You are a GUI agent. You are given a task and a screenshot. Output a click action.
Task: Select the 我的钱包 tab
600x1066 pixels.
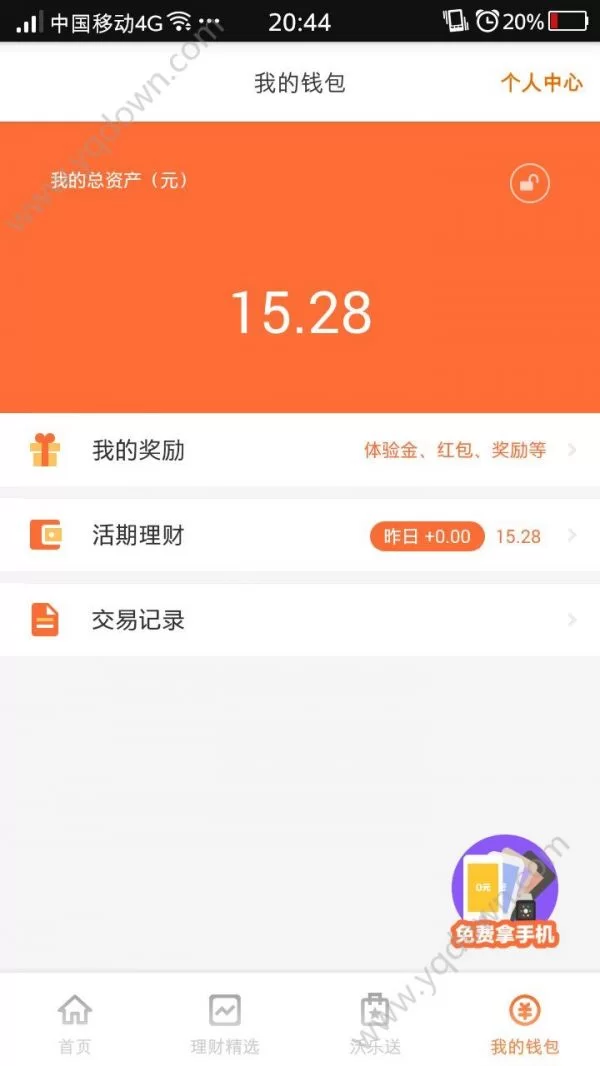coord(525,1022)
